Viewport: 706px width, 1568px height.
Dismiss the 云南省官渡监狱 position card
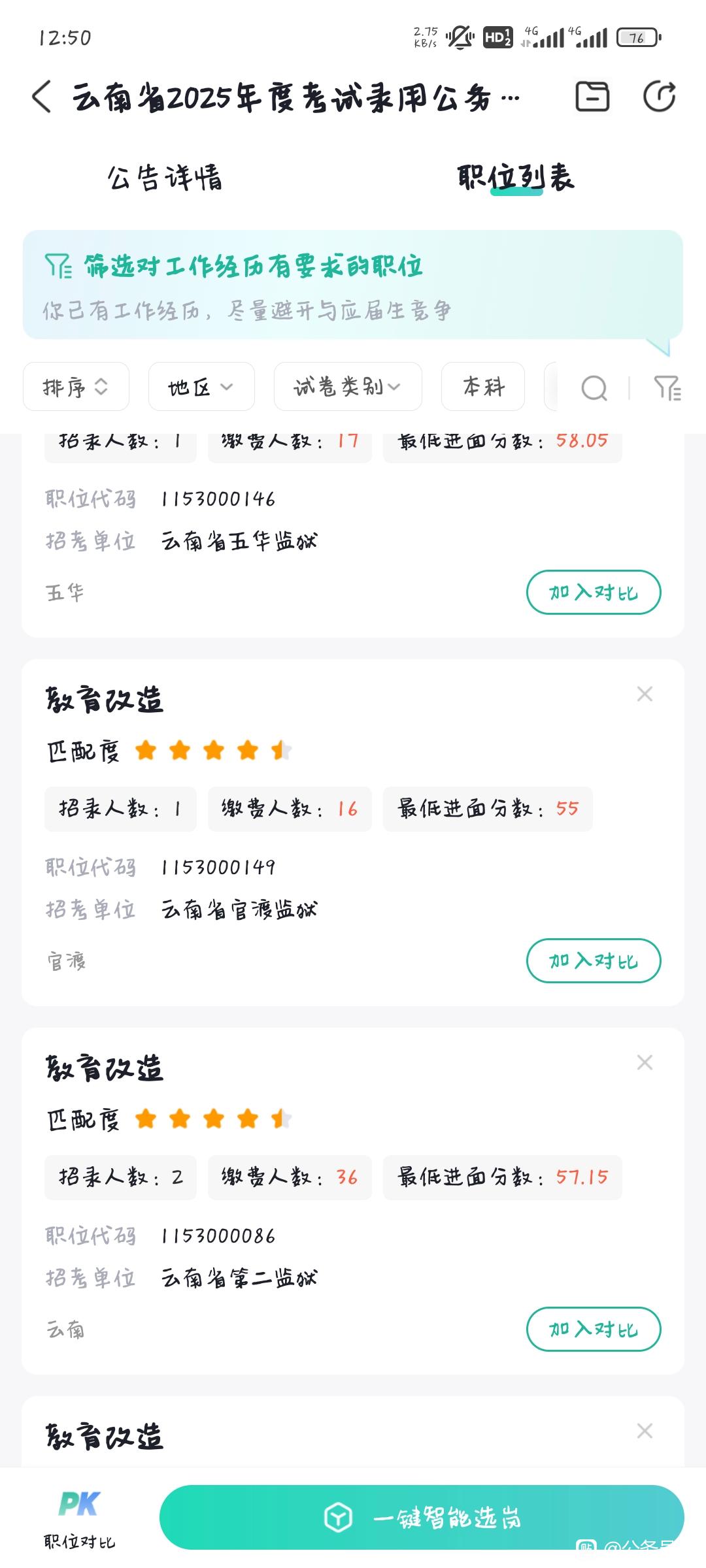tap(645, 694)
